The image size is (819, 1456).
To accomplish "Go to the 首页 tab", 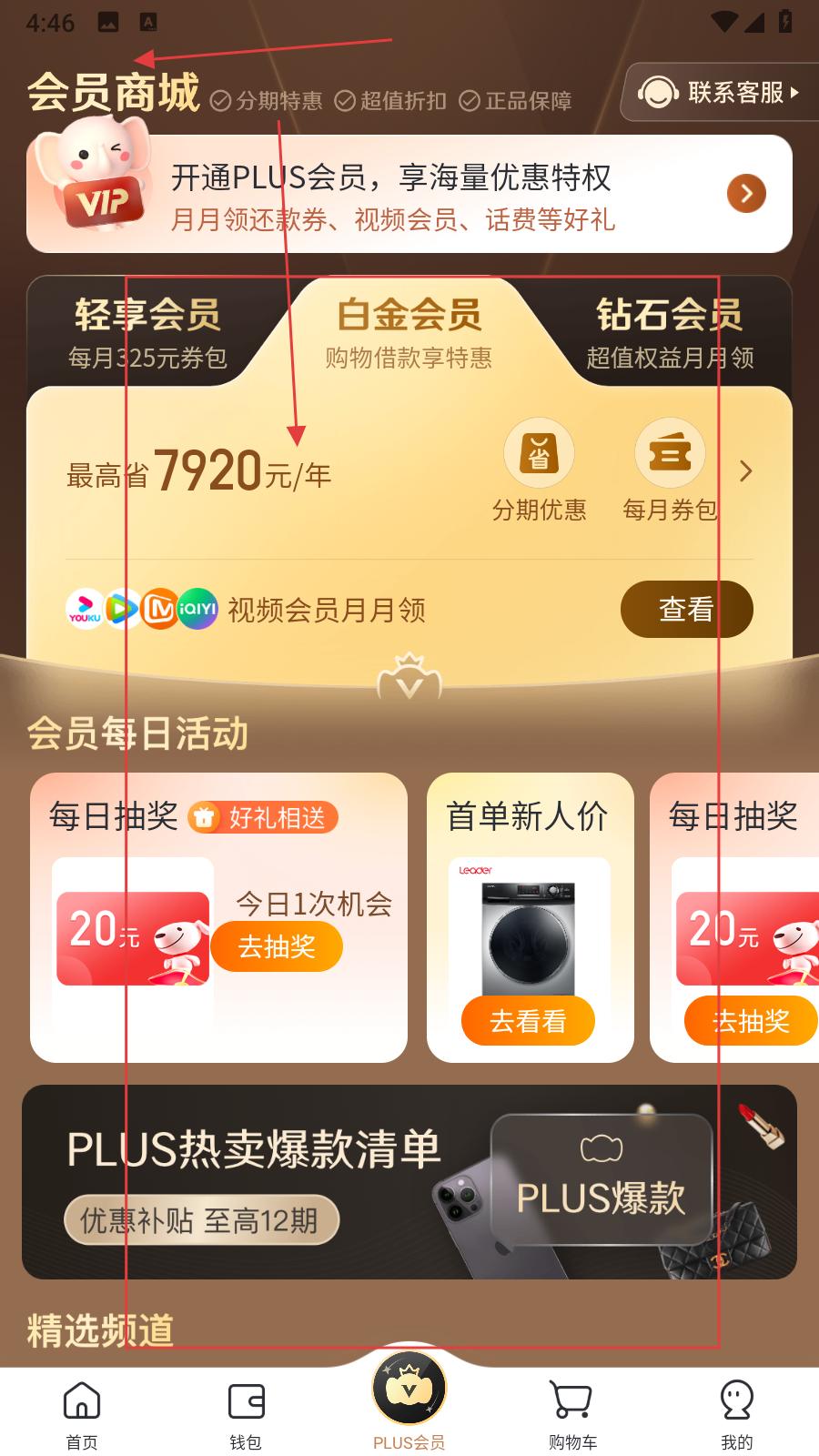I will point(82,1415).
